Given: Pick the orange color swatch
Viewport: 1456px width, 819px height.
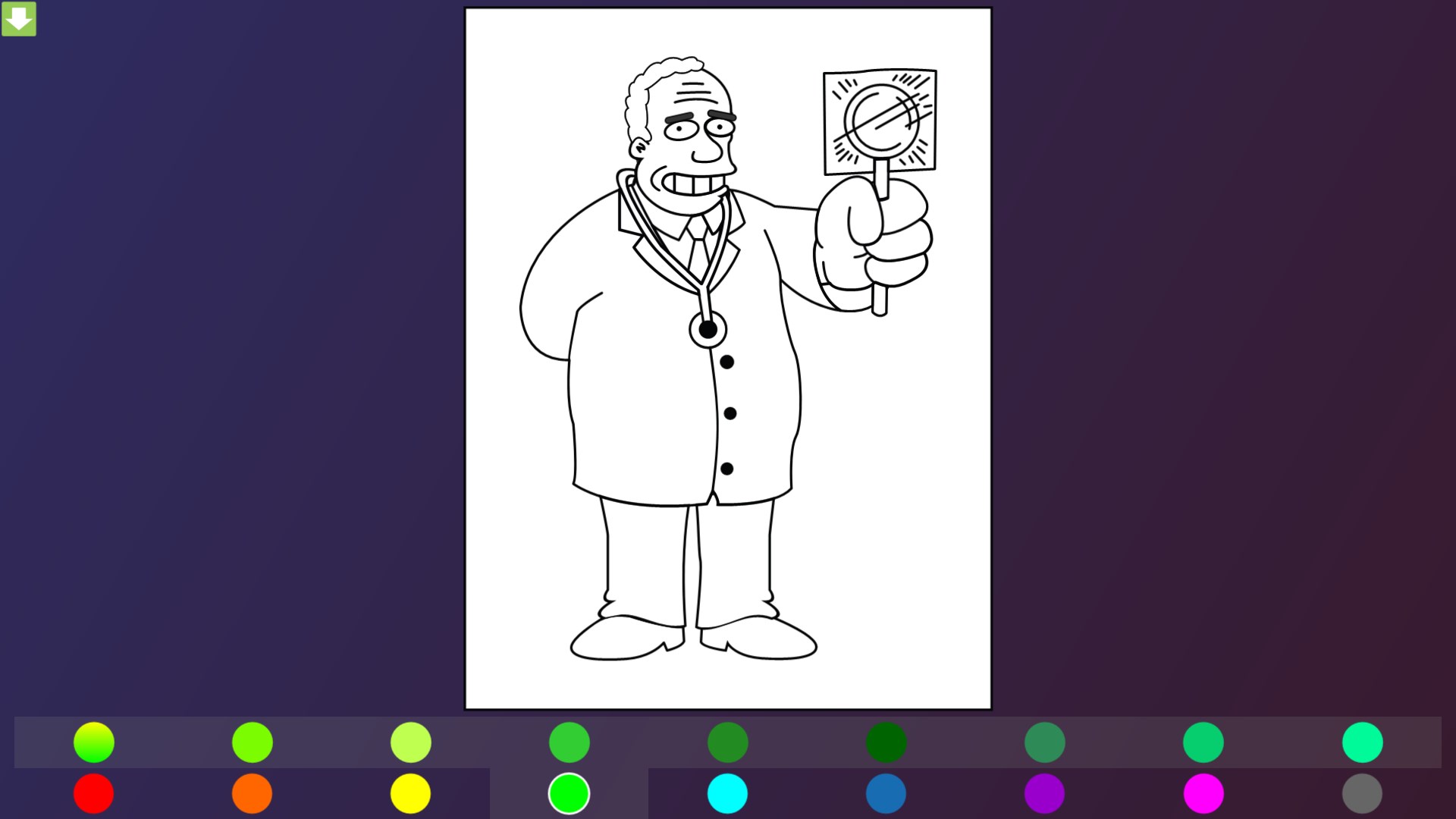Looking at the screenshot, I should pyautogui.click(x=253, y=793).
